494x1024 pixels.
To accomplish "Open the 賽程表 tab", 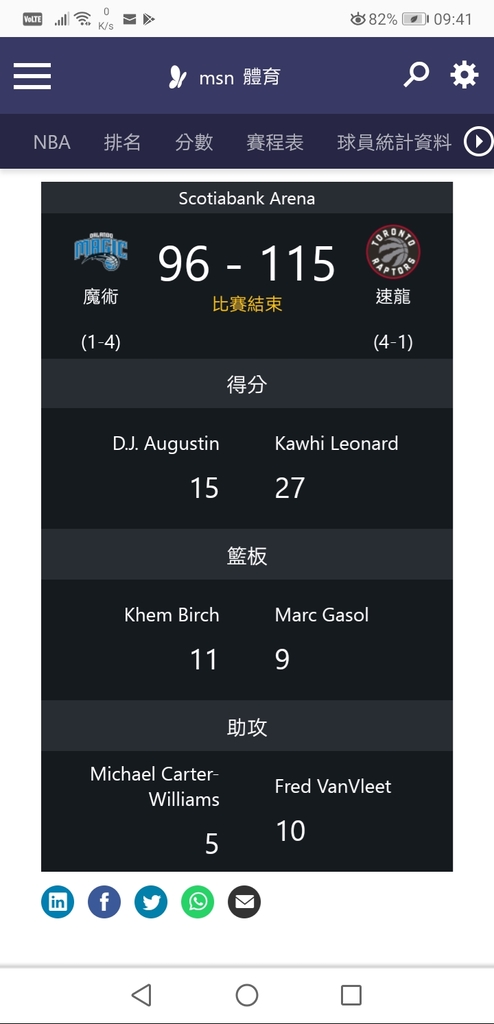I will [275, 142].
